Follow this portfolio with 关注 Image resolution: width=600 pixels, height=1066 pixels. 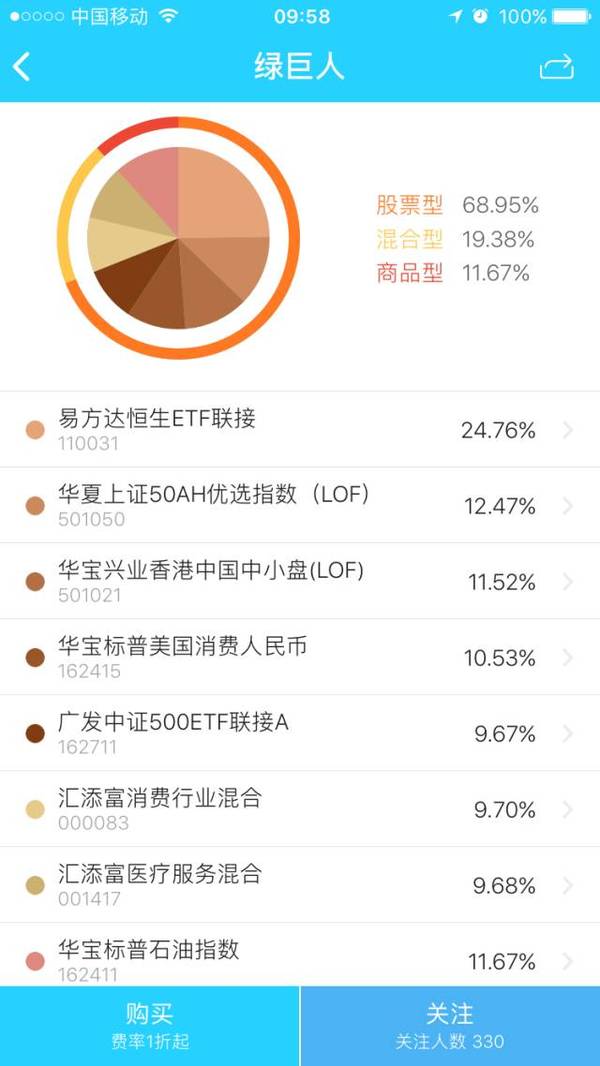(x=450, y=1026)
